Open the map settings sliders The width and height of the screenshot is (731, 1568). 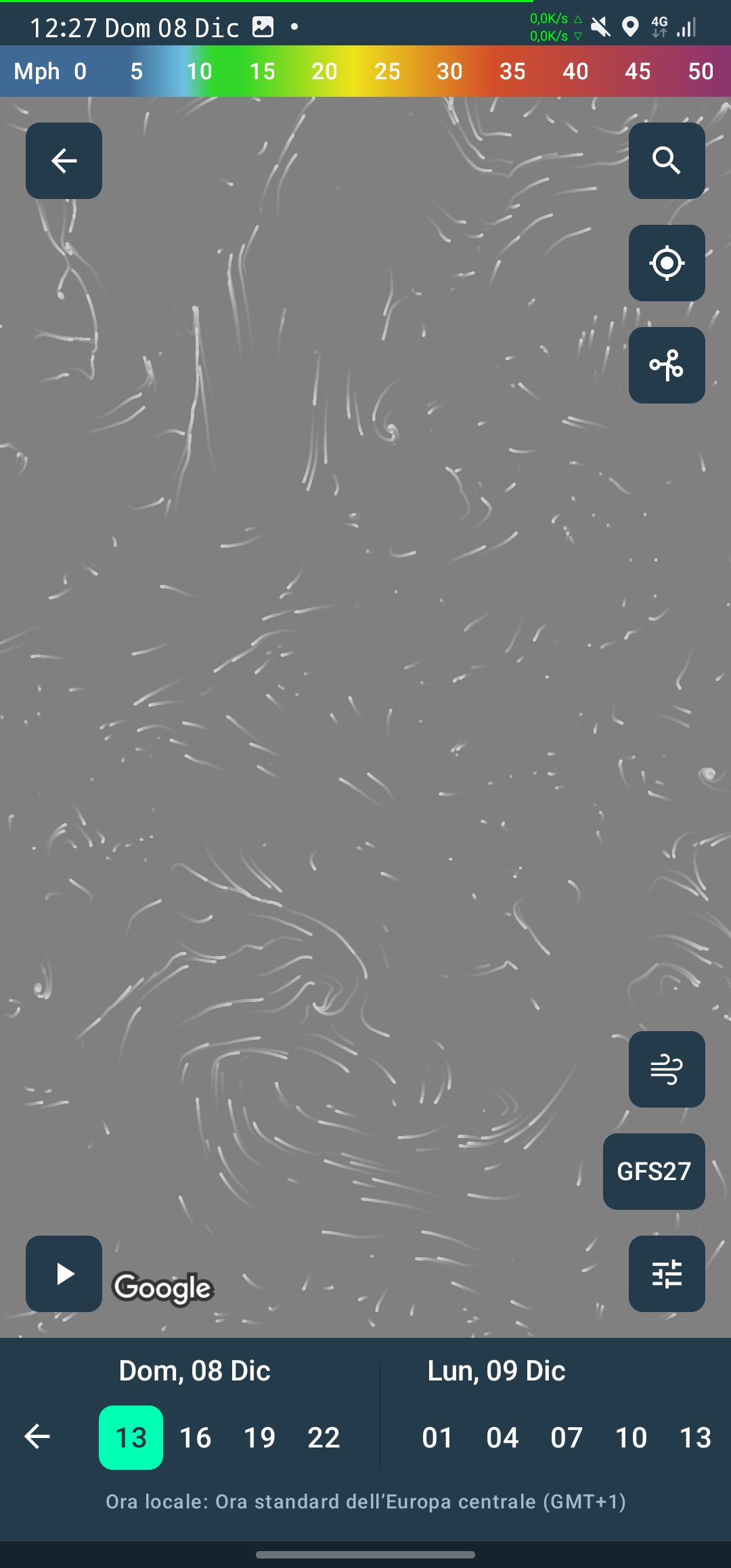pos(667,1273)
